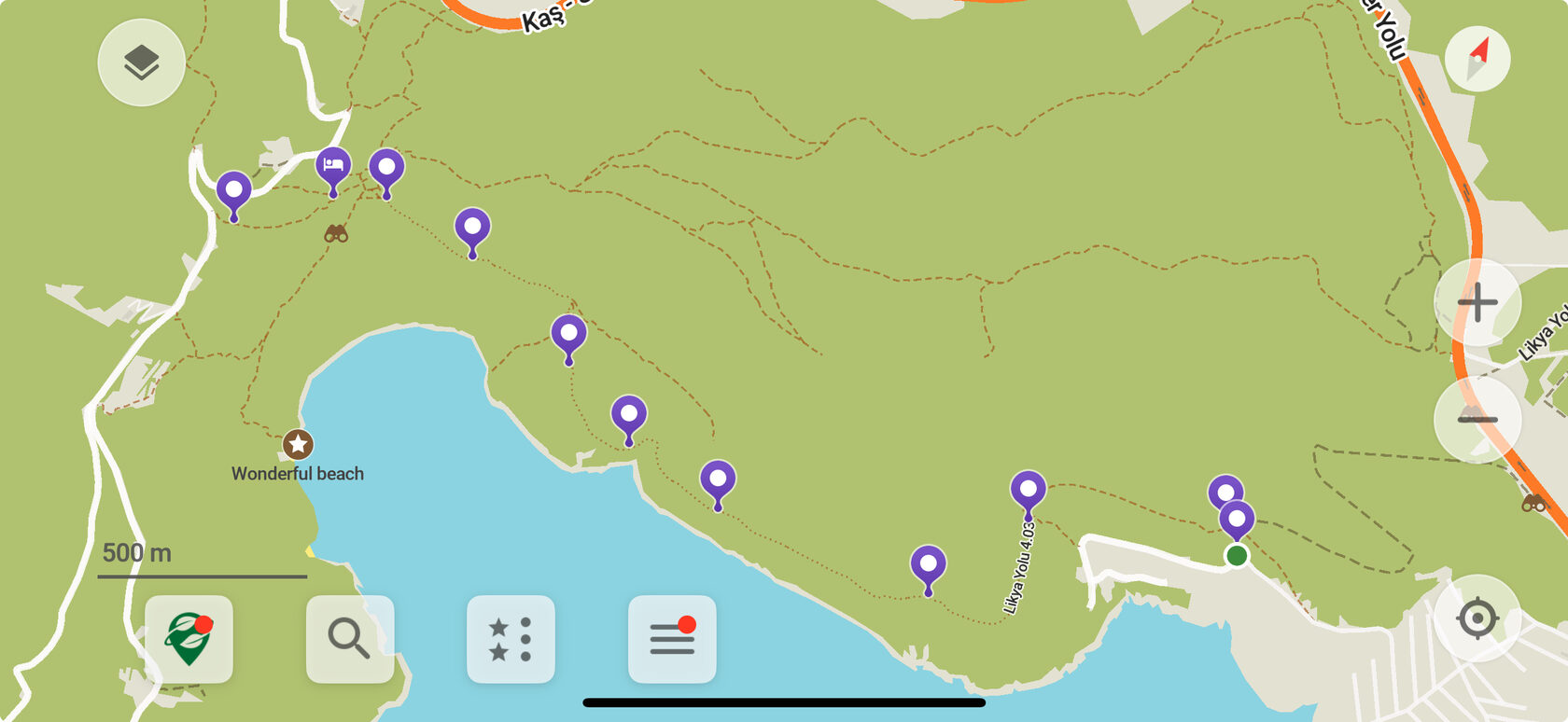Center map on my location
The image size is (1568, 722).
(1477, 618)
